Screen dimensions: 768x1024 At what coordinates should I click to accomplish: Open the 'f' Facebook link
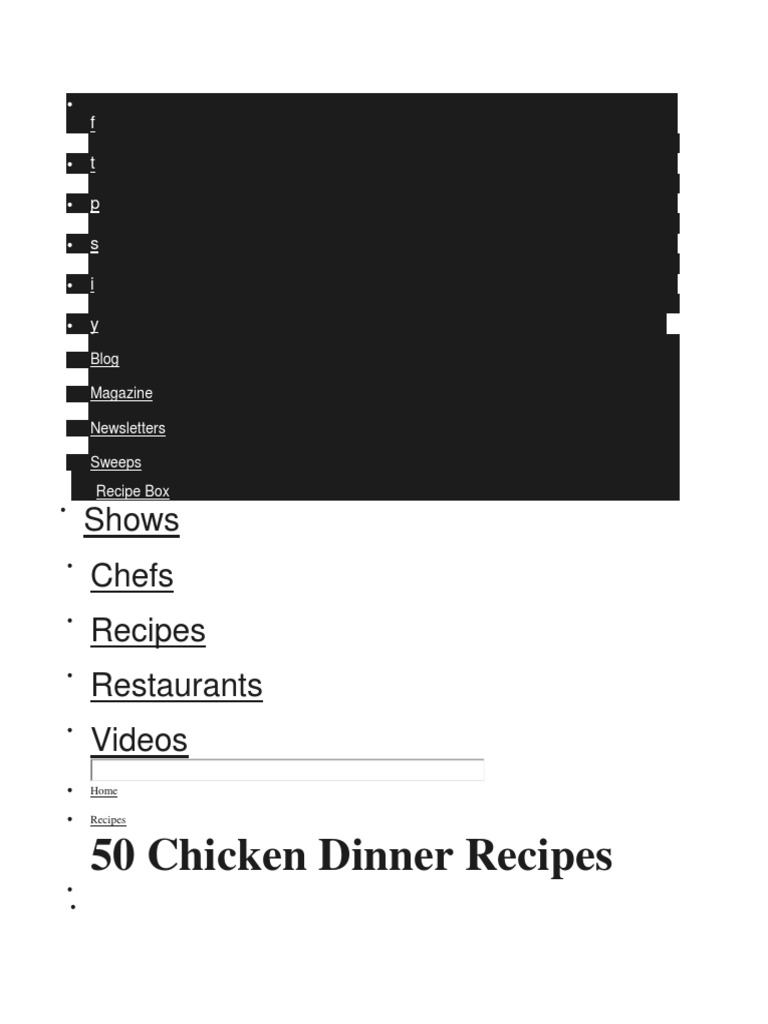point(93,123)
